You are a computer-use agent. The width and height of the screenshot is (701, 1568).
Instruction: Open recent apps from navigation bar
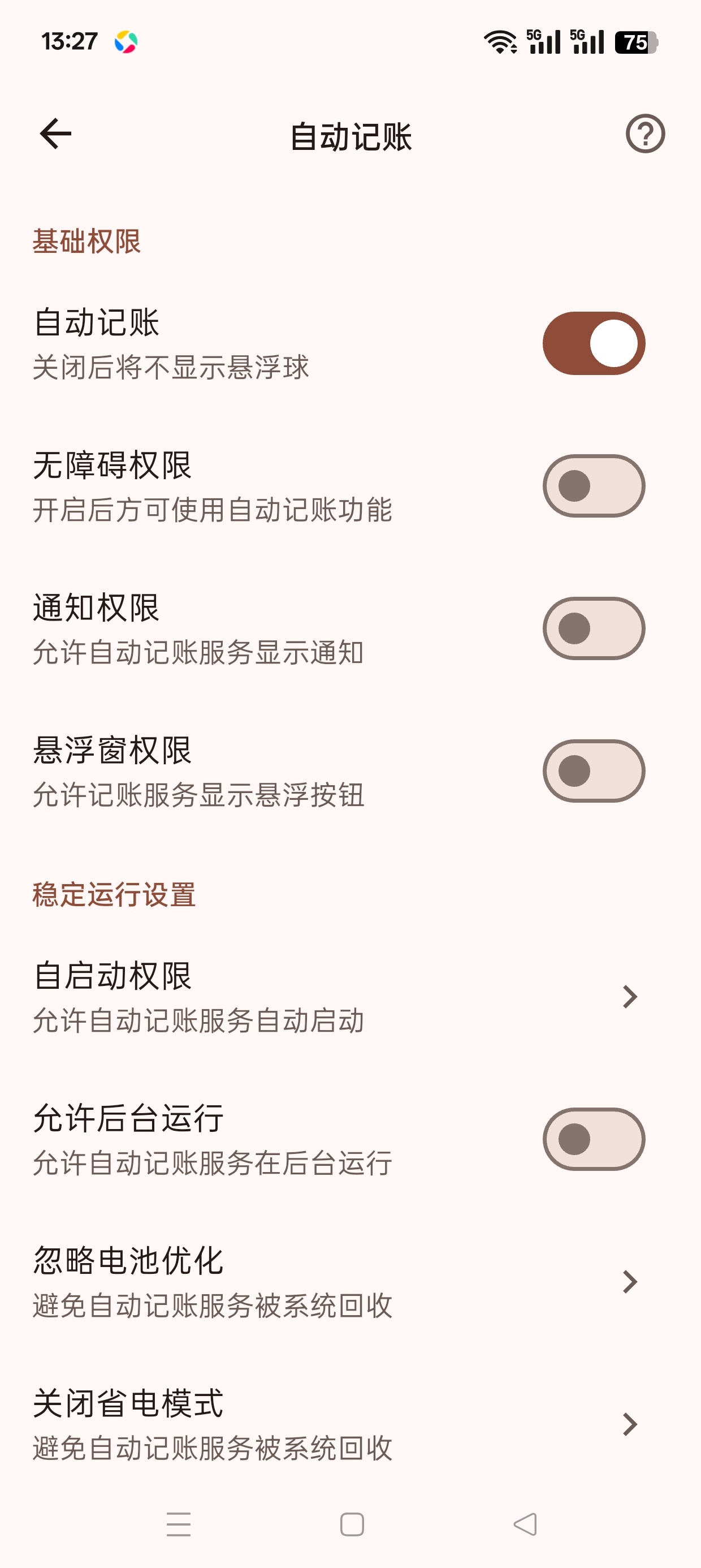[x=178, y=1524]
